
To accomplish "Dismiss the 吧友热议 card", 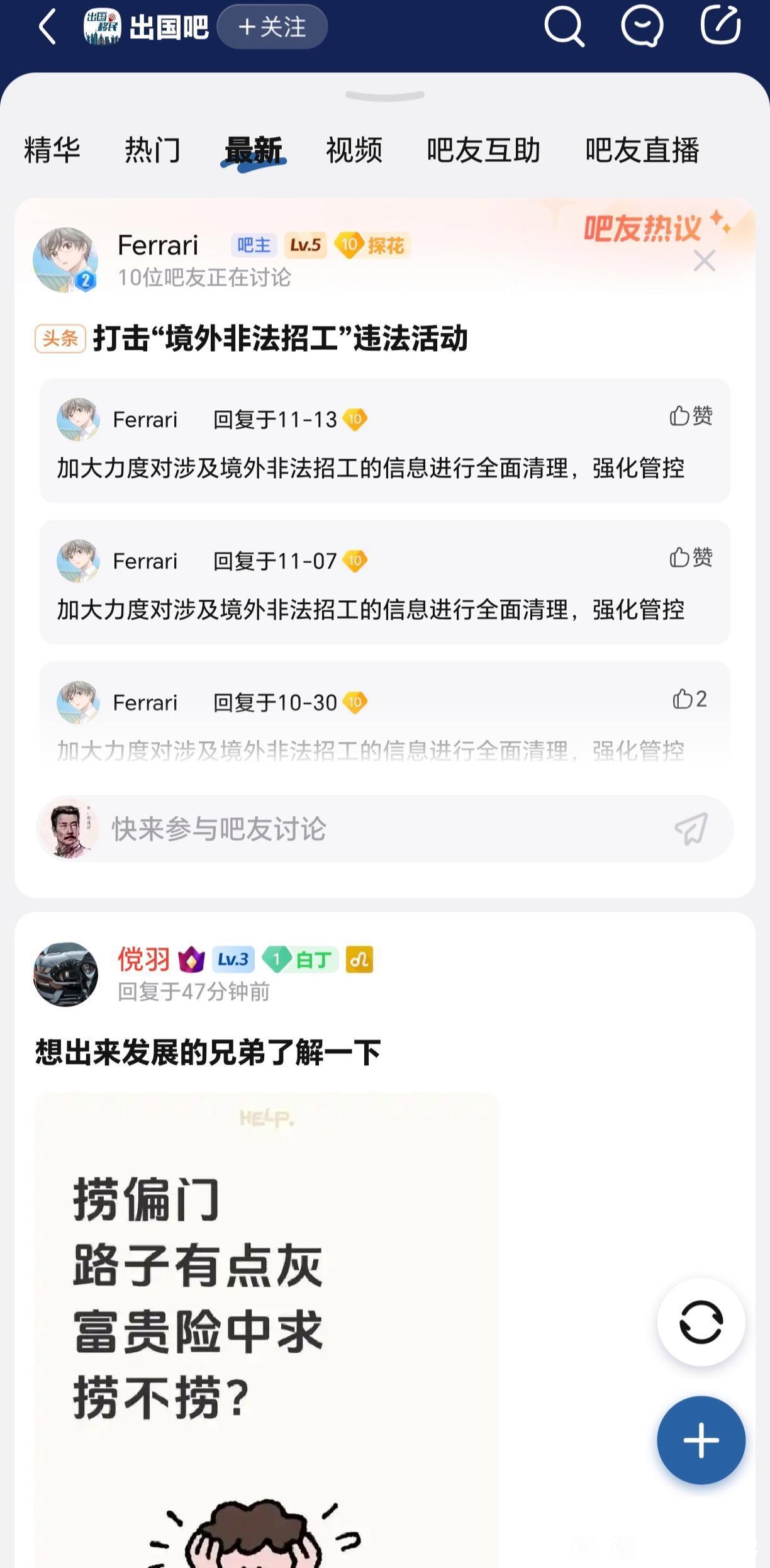I will coord(705,260).
